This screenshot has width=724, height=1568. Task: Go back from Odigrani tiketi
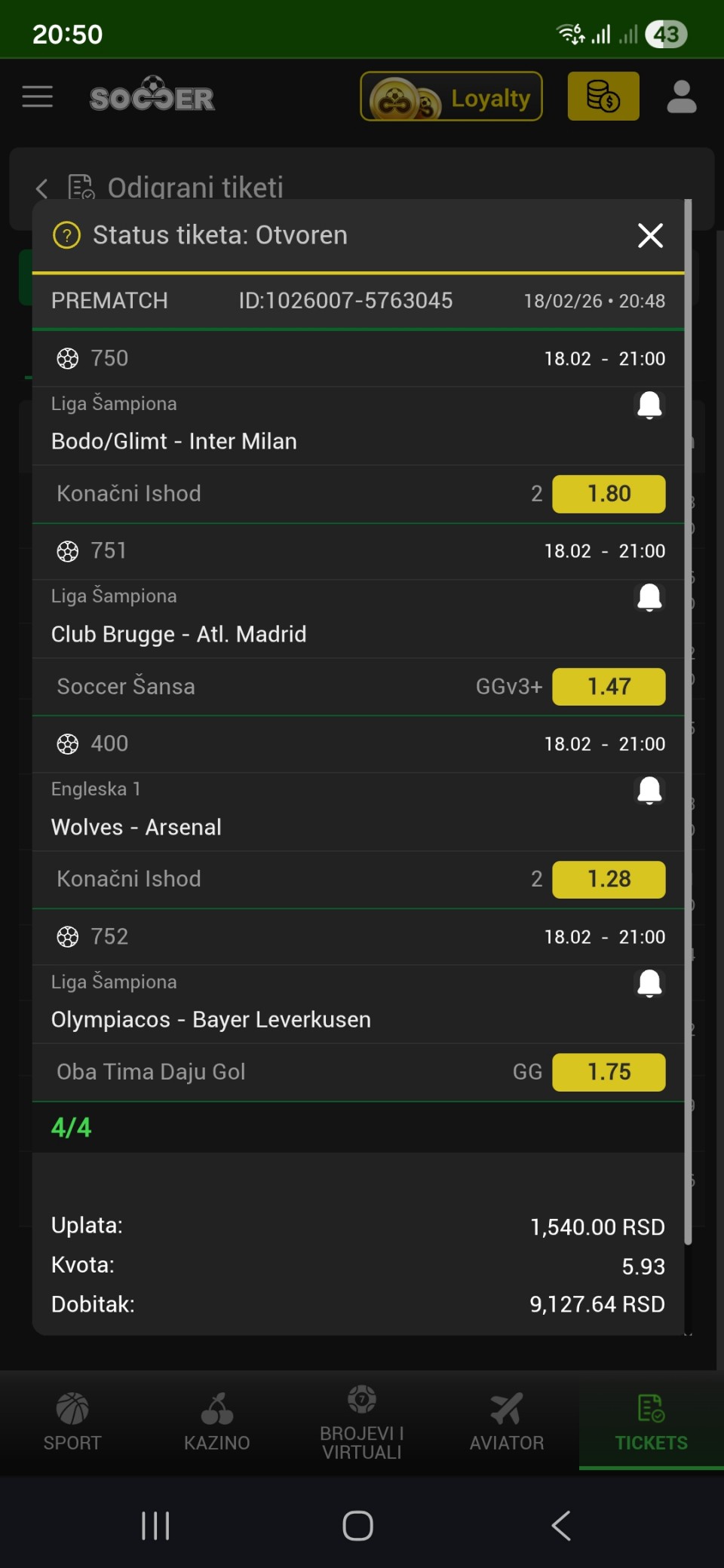click(x=42, y=188)
